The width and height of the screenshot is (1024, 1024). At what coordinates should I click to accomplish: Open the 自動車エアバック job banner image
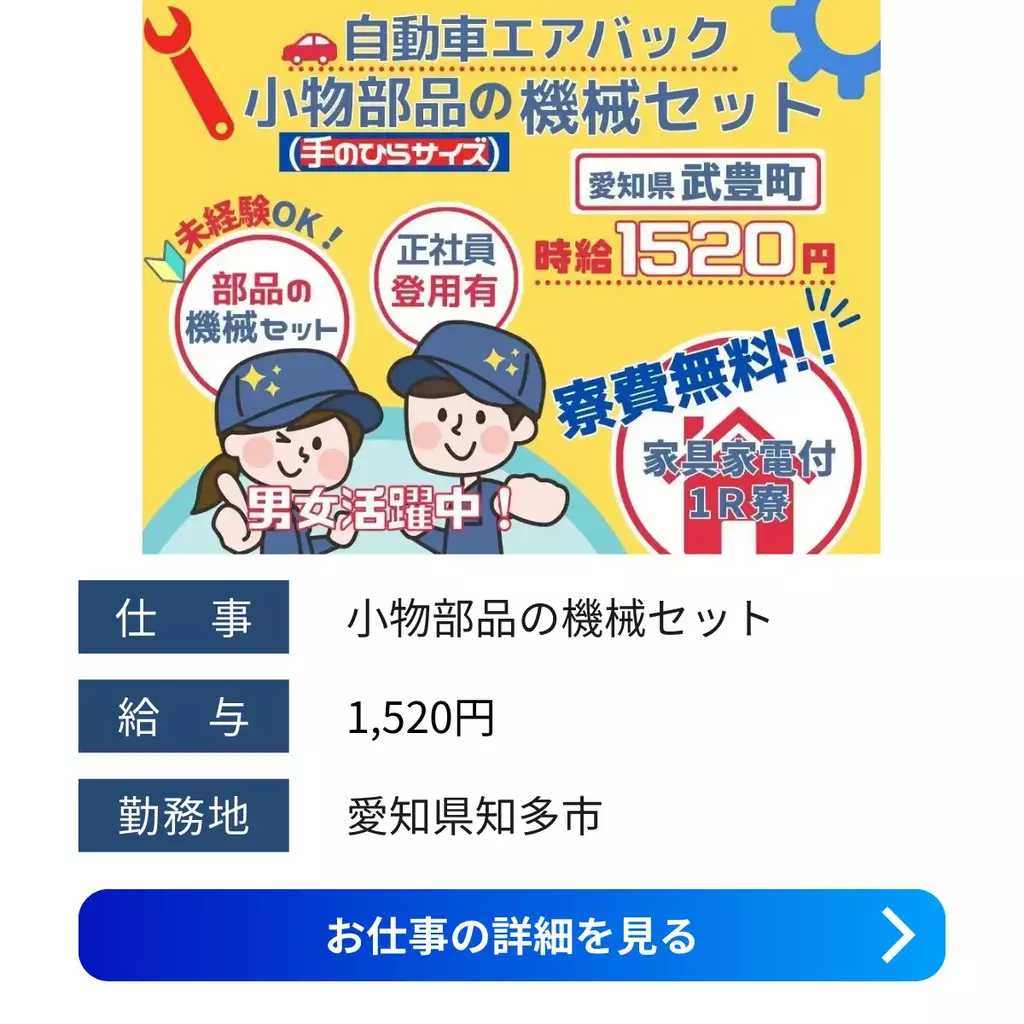coord(511,277)
